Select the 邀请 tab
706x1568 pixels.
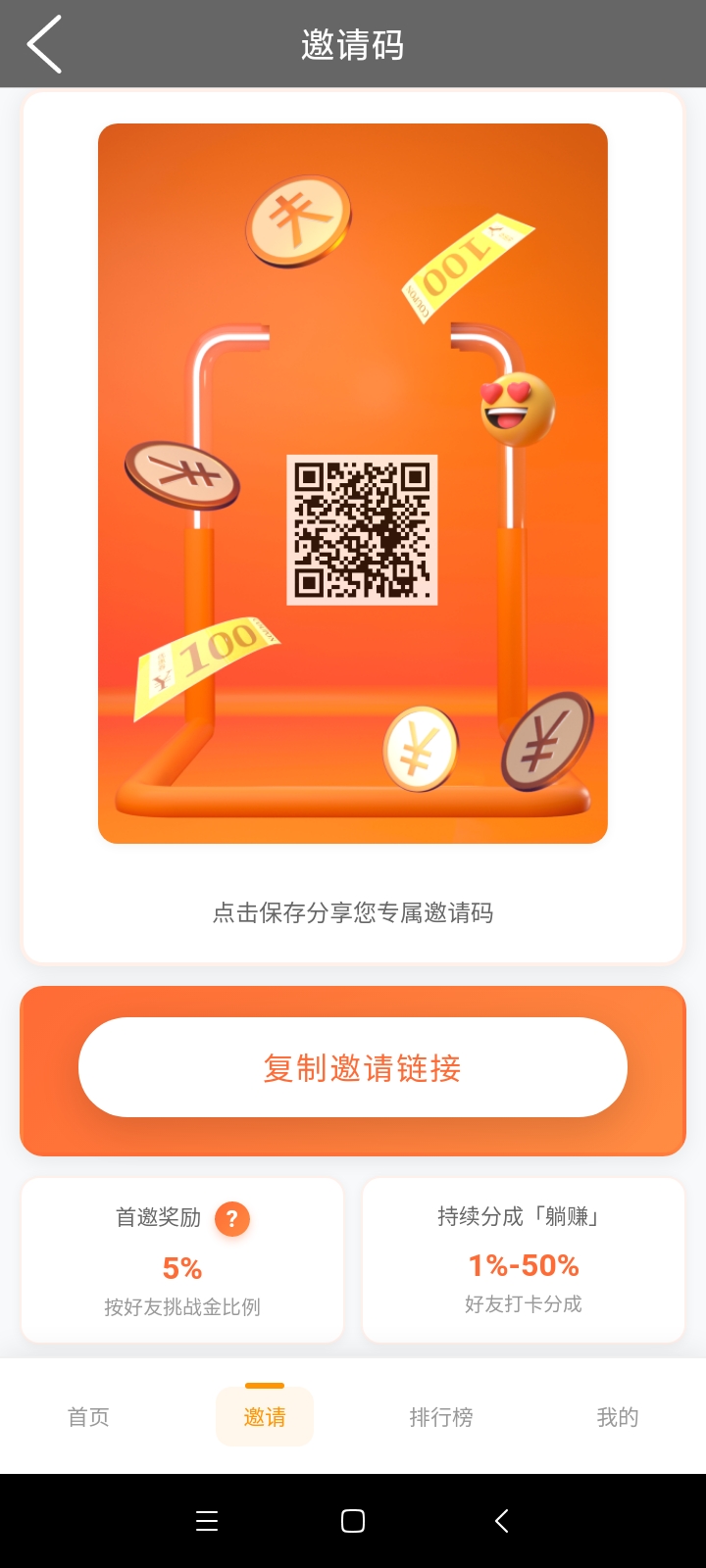[x=265, y=1417]
